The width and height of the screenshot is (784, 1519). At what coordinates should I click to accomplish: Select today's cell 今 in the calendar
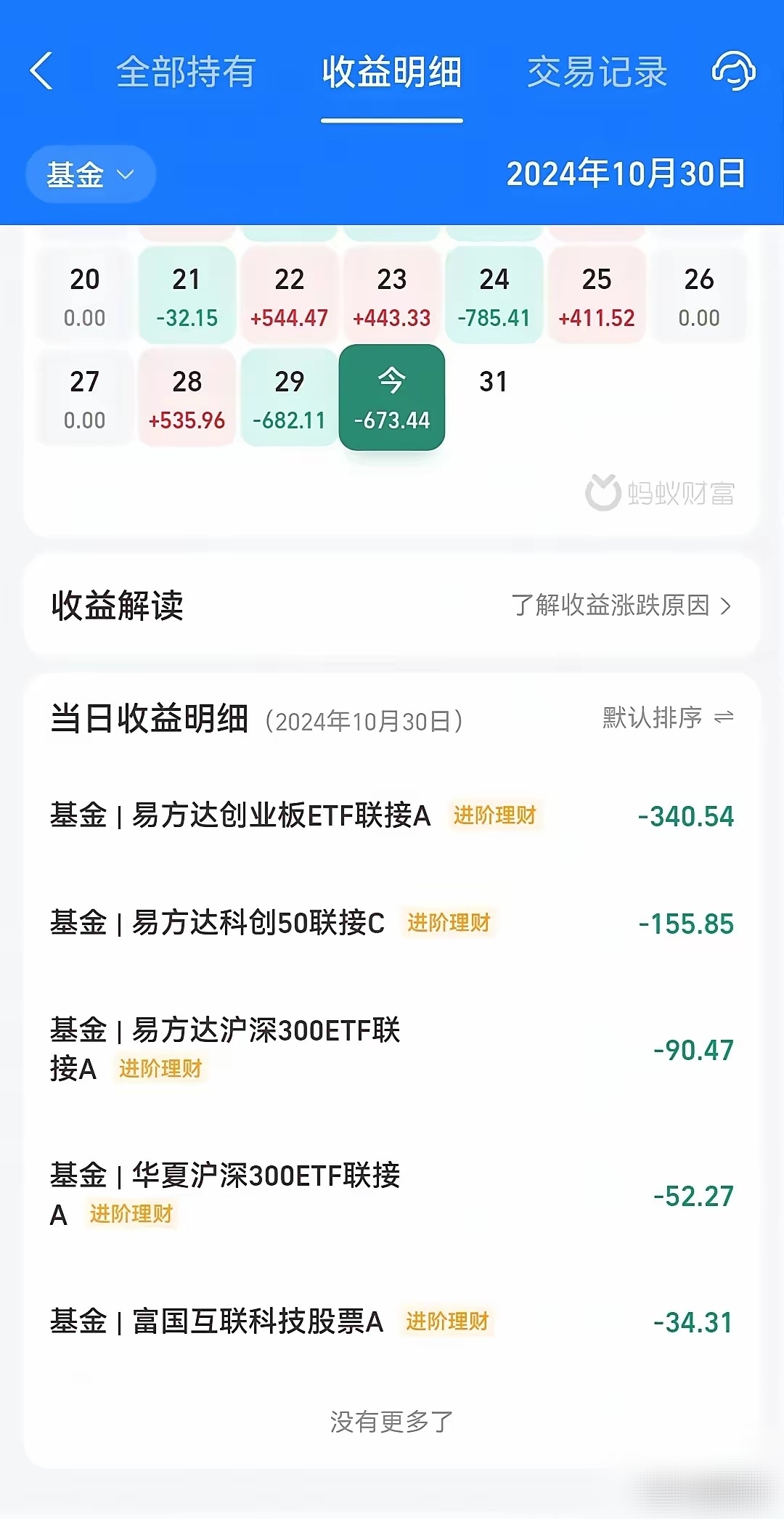click(392, 398)
